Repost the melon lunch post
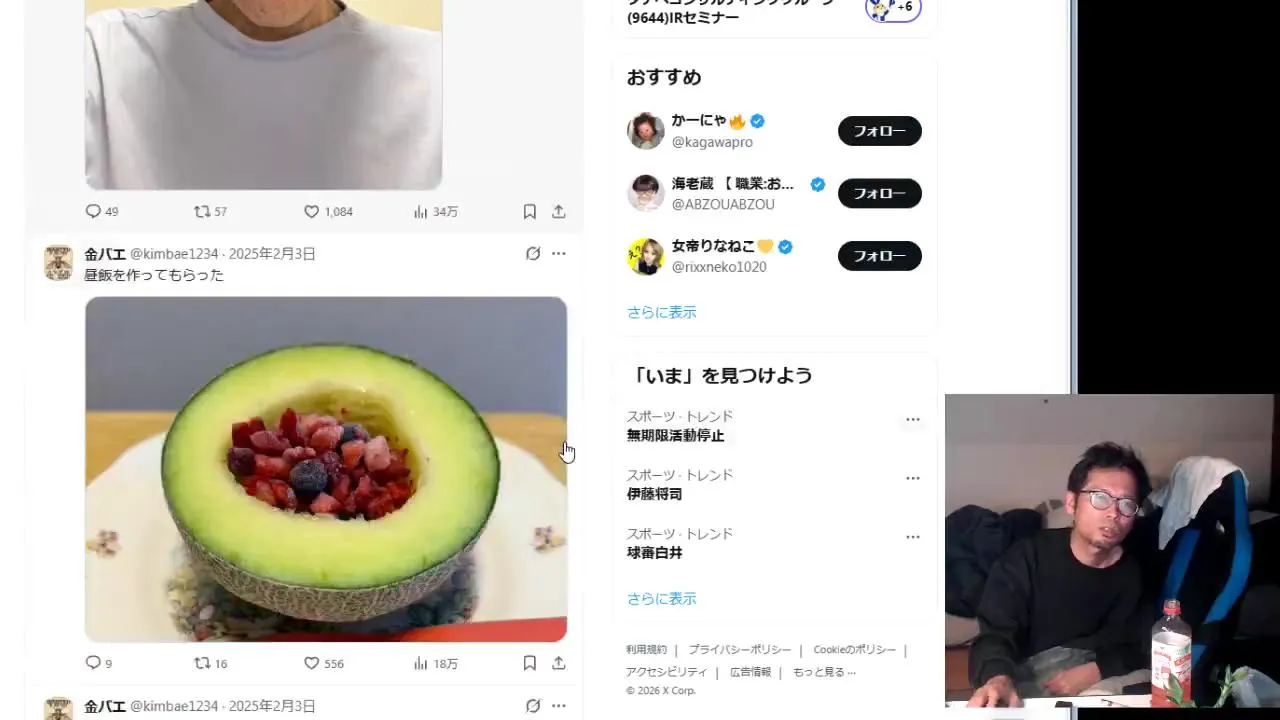1280x720 pixels. (202, 663)
